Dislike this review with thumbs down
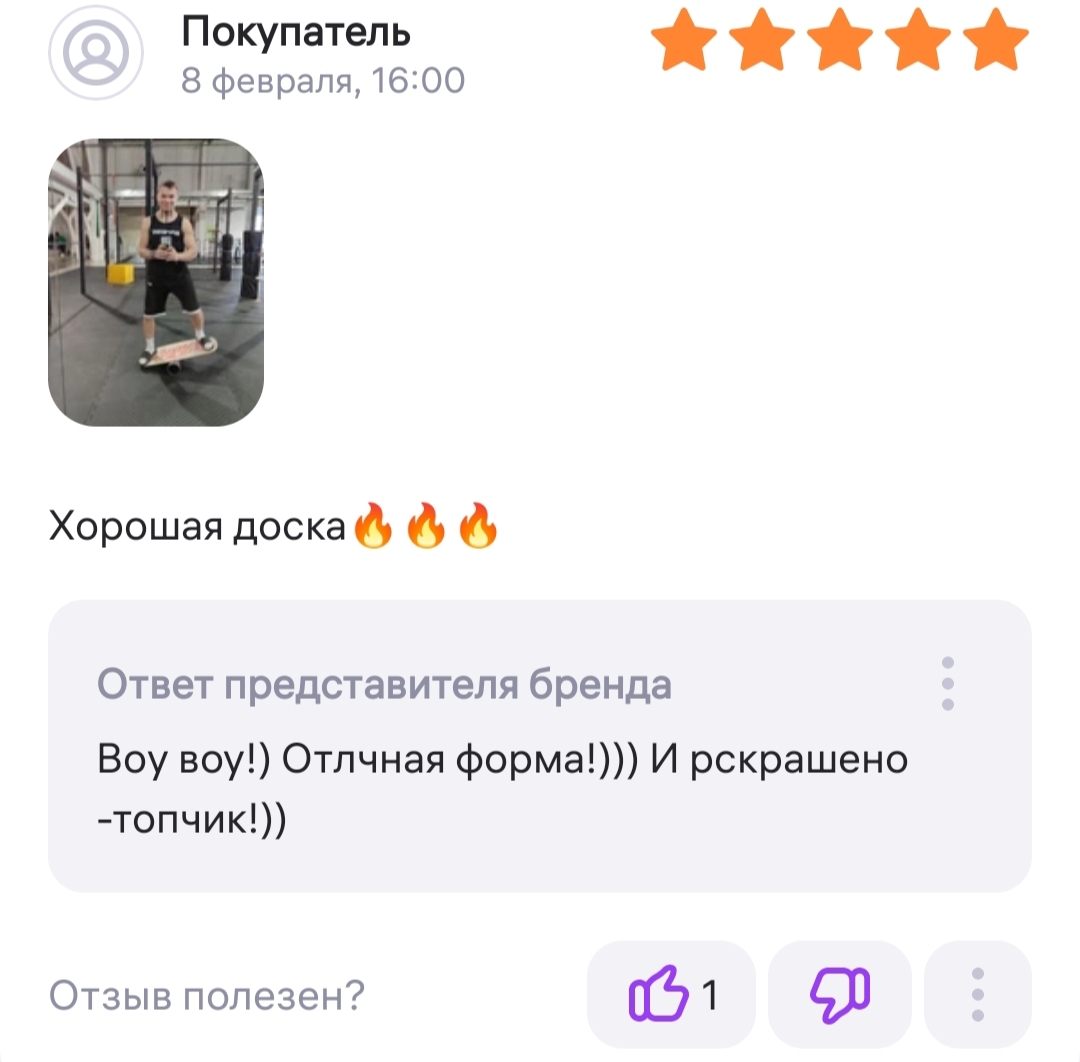 [839, 994]
